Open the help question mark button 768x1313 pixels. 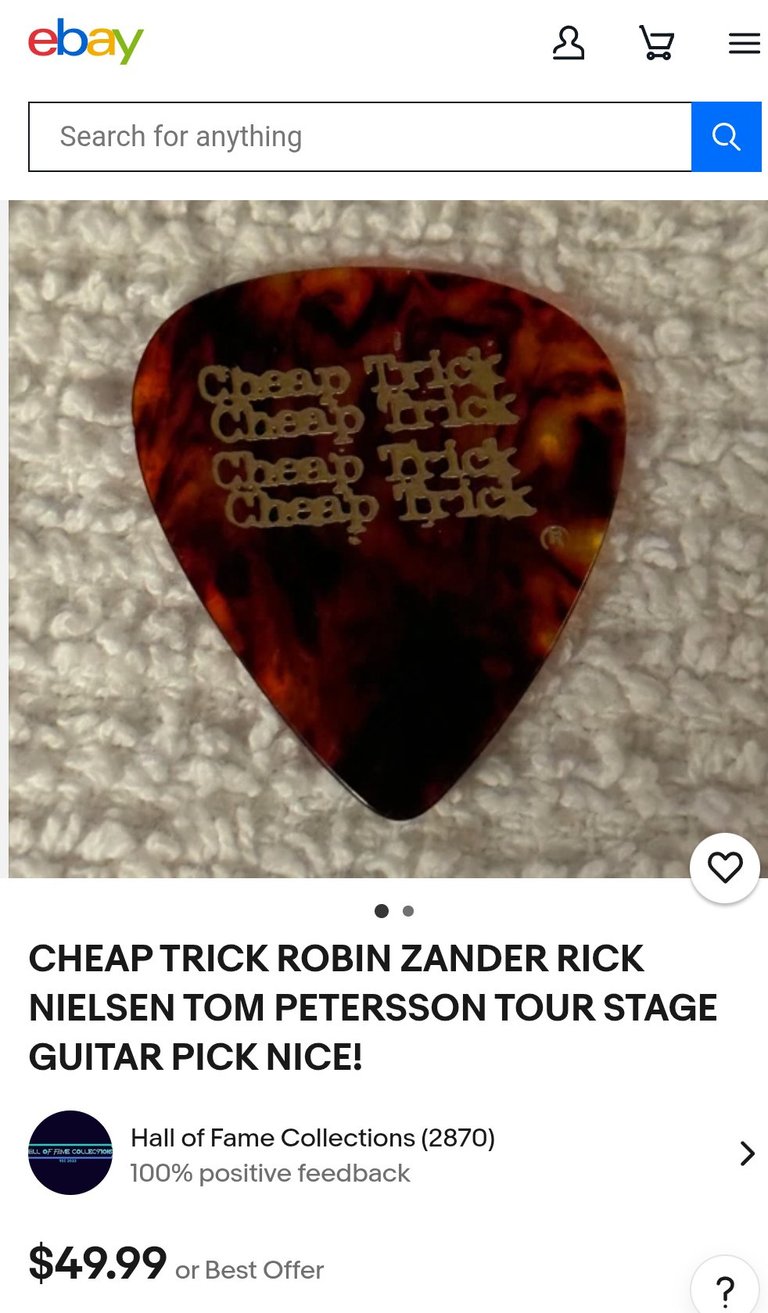click(x=726, y=1290)
